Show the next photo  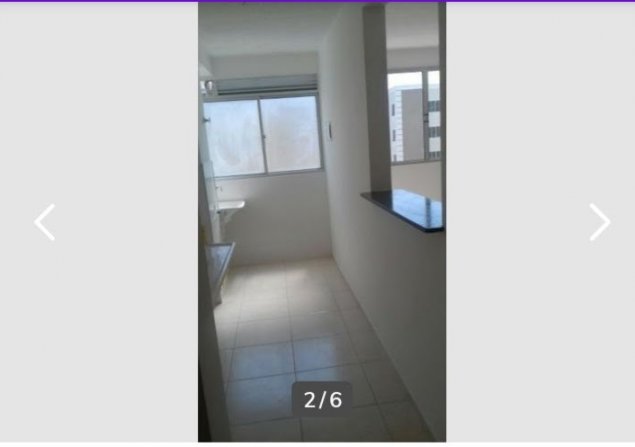click(x=598, y=222)
